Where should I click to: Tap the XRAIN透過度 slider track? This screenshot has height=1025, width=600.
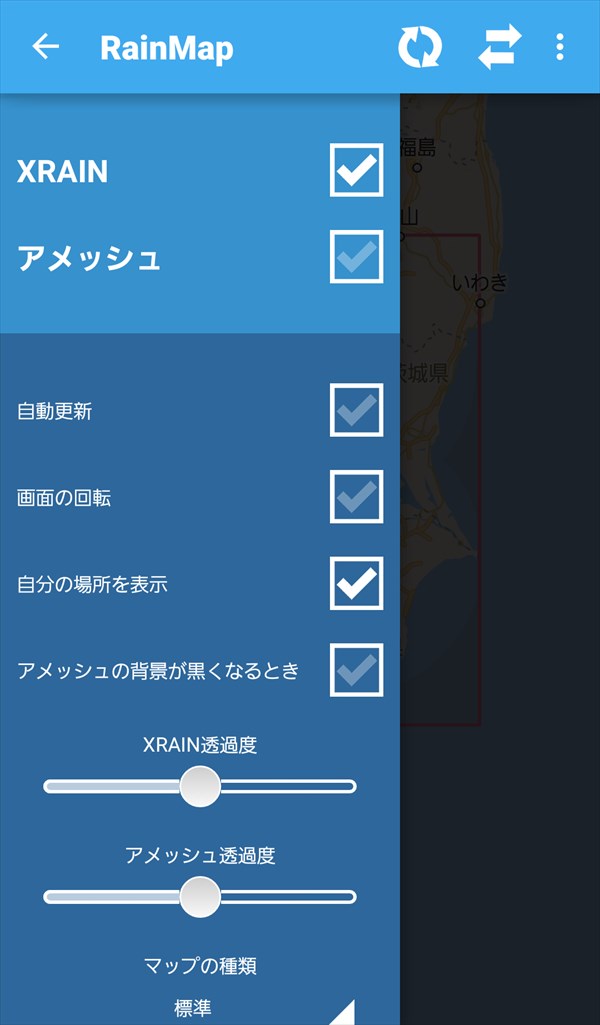pyautogui.click(x=200, y=786)
